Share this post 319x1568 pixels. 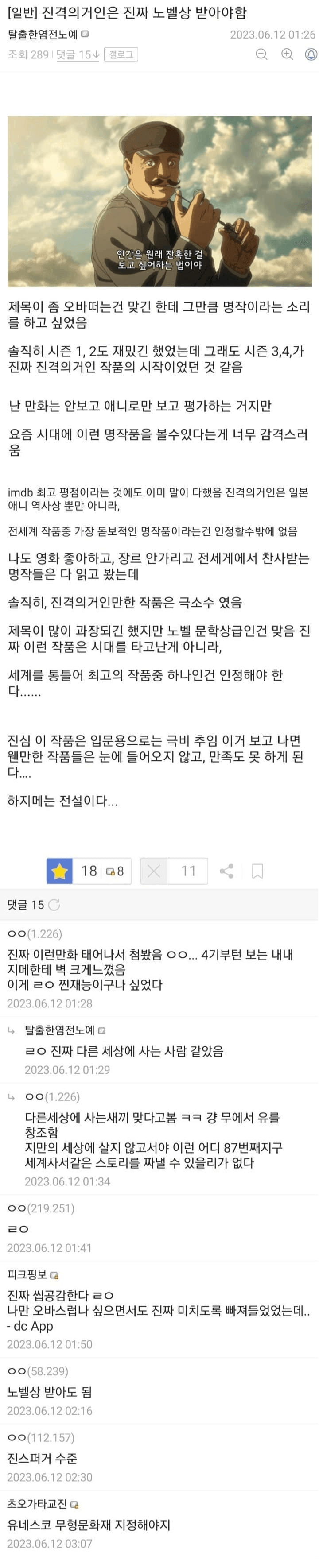[x=226, y=871]
